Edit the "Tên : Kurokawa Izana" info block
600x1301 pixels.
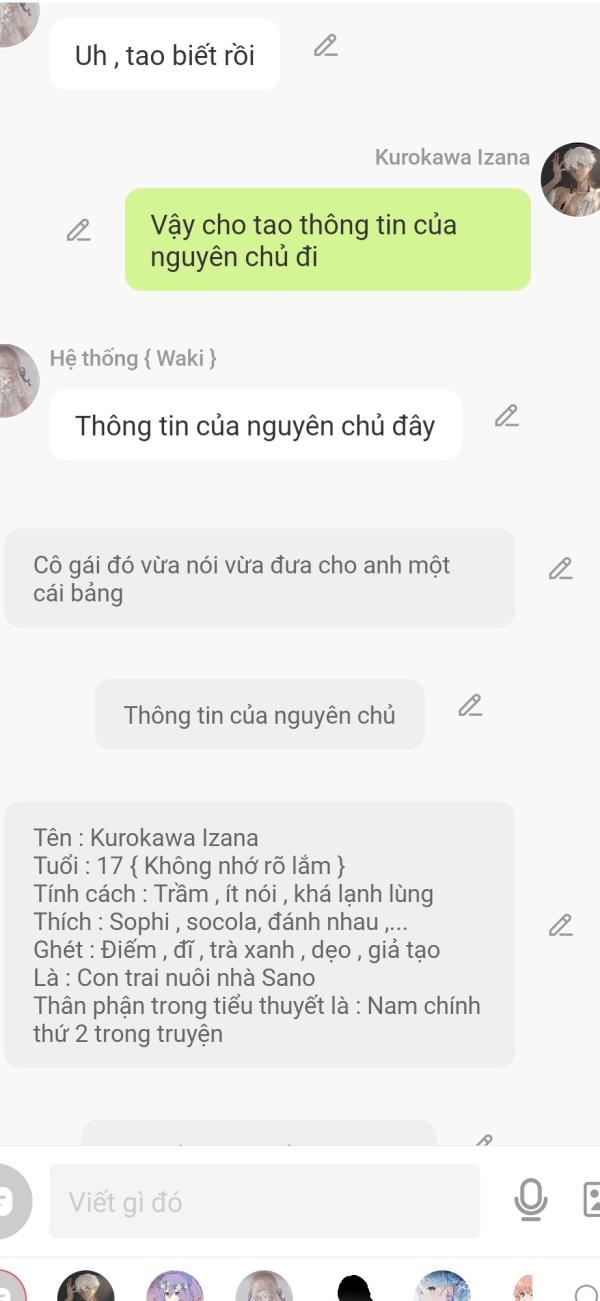point(560,926)
